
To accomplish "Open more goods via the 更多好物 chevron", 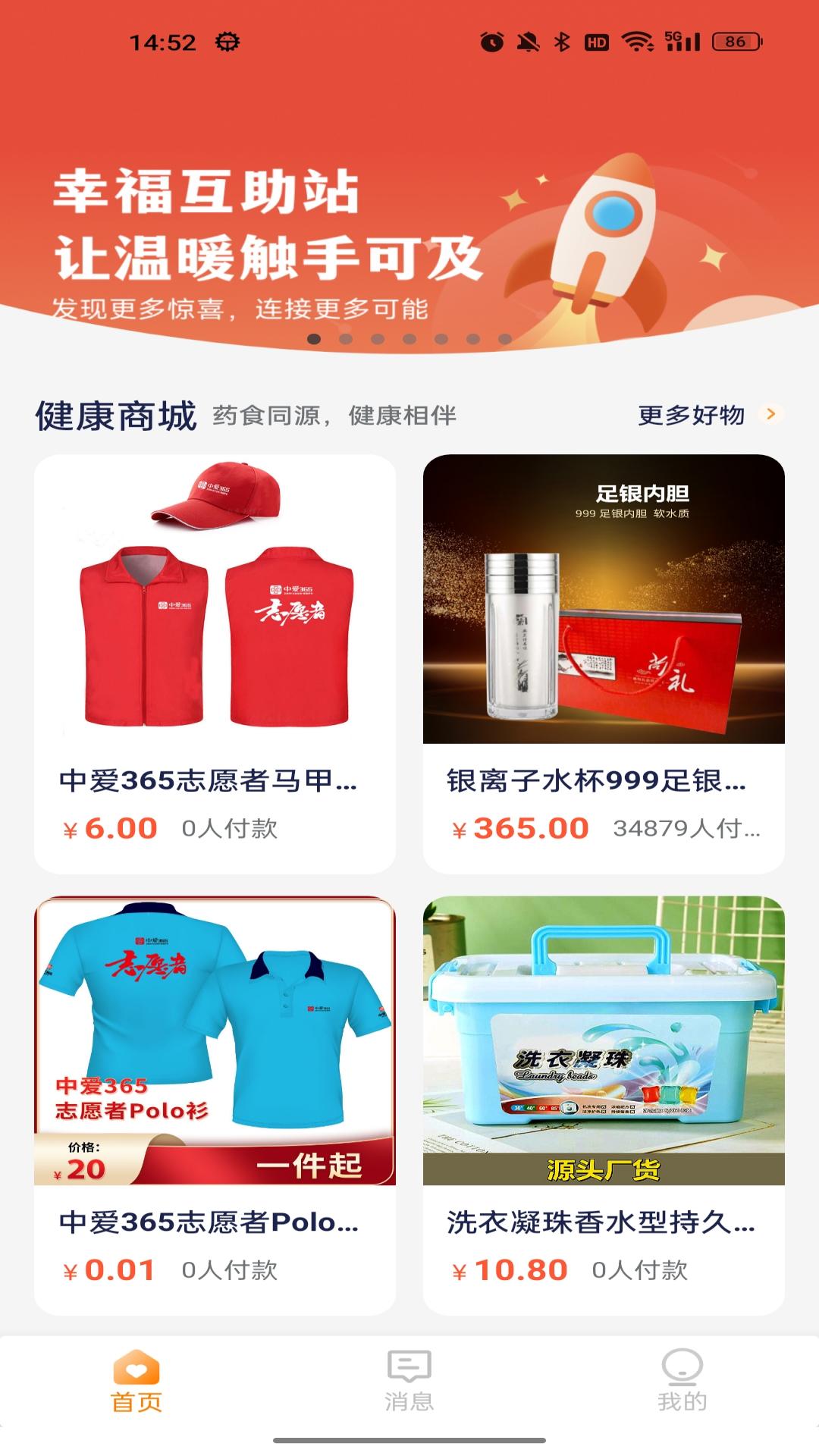I will (x=772, y=415).
